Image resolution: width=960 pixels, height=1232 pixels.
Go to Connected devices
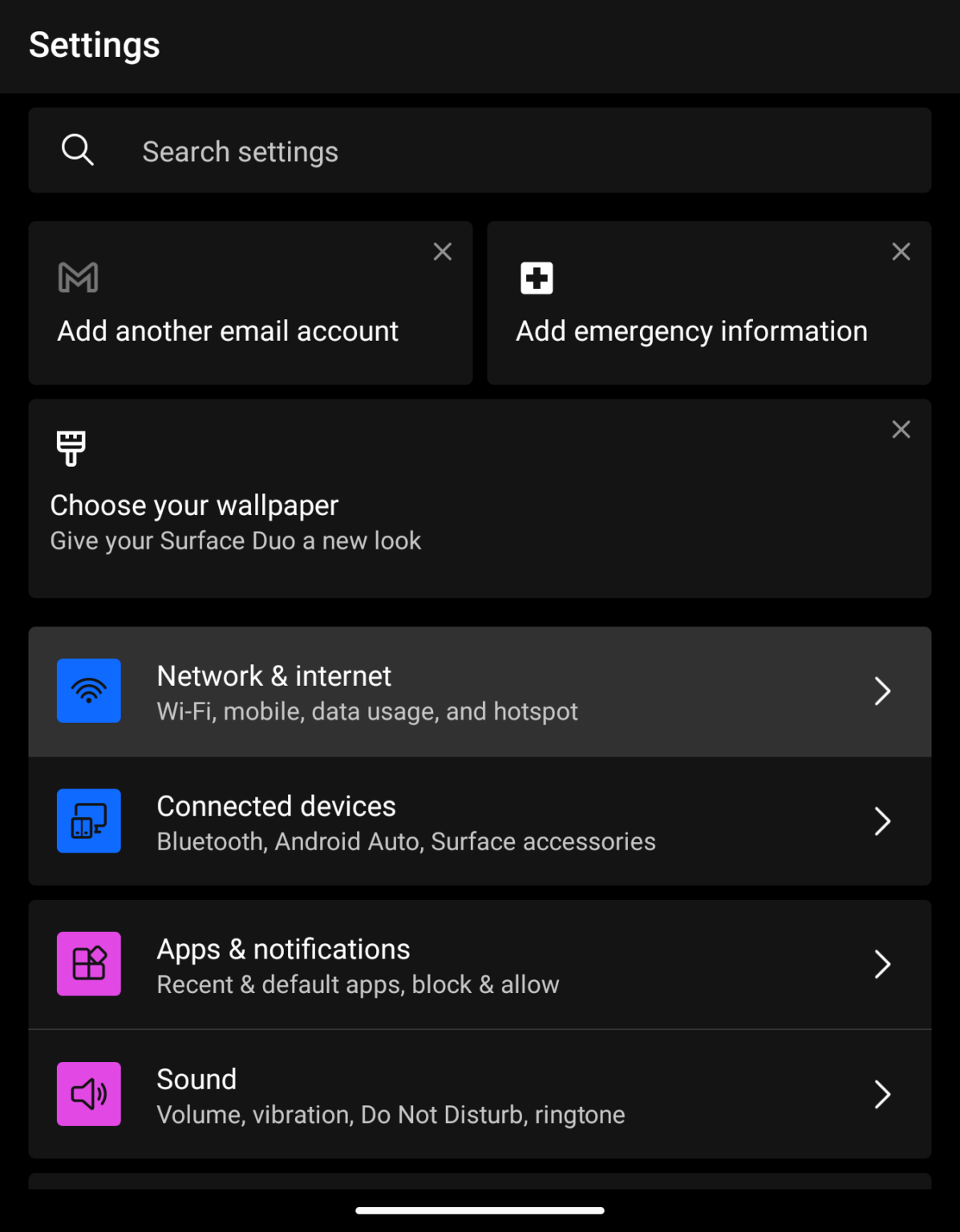pyautogui.click(x=480, y=821)
